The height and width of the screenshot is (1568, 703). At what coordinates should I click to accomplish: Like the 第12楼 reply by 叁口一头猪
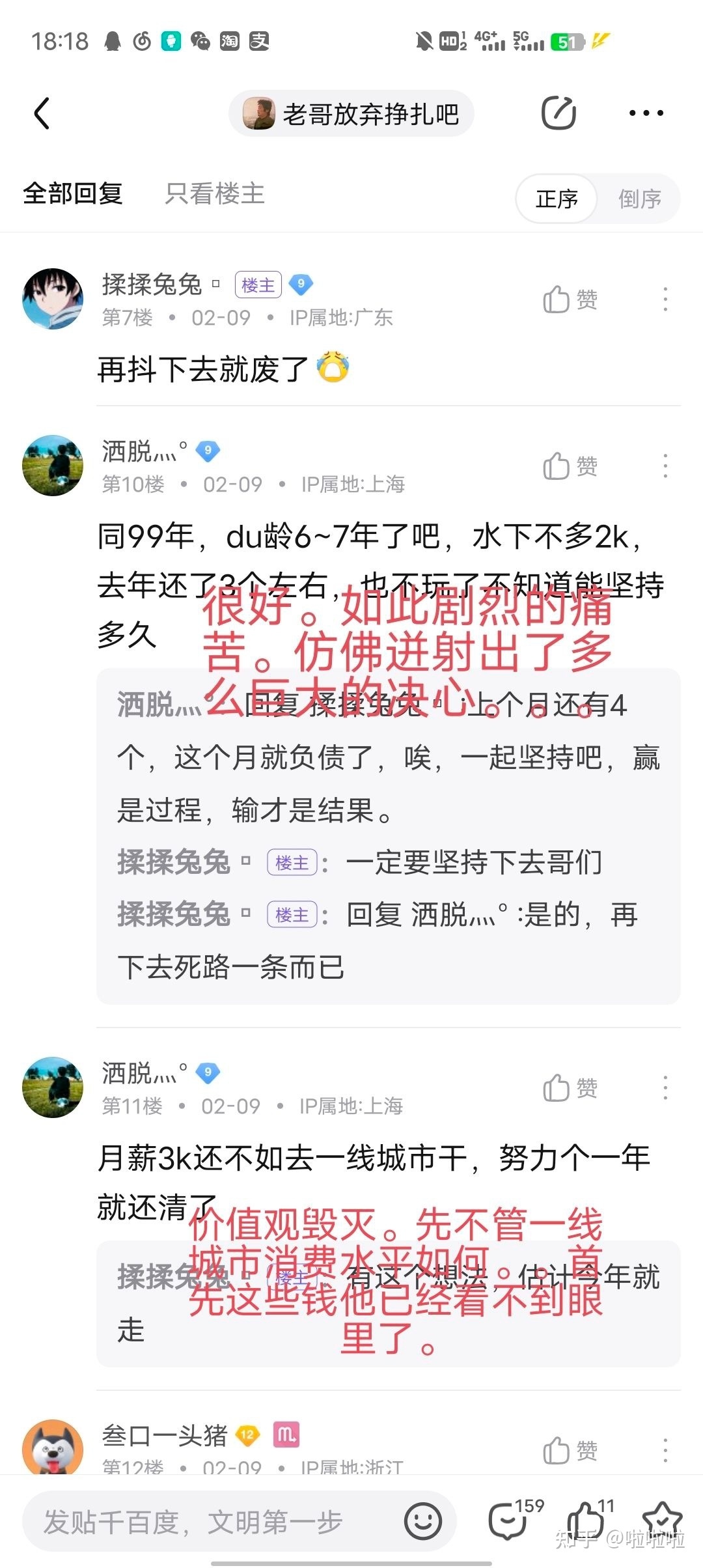click(x=570, y=1450)
